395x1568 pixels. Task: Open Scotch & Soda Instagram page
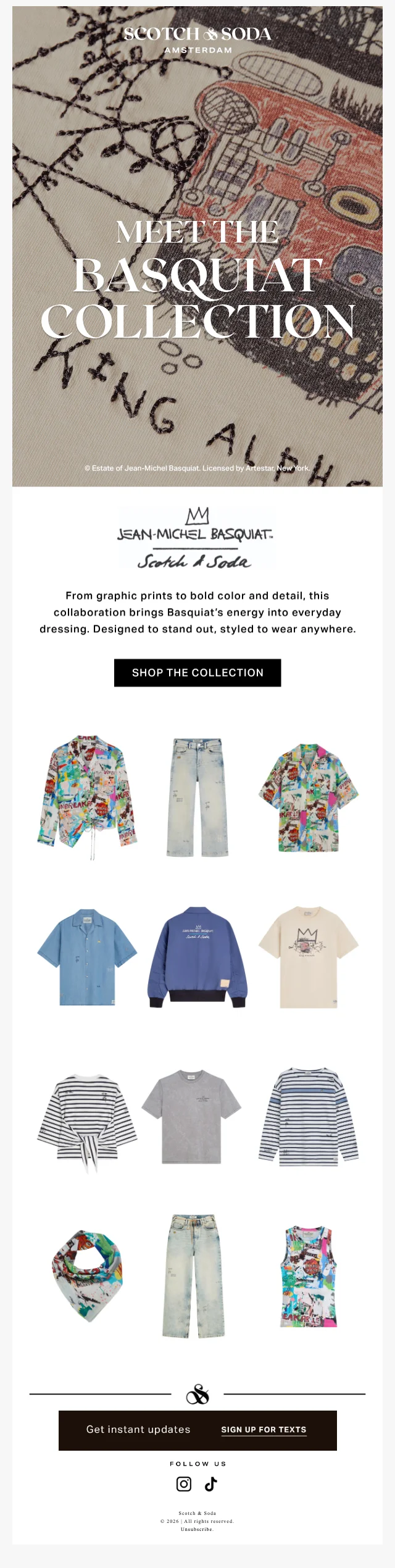click(184, 1484)
